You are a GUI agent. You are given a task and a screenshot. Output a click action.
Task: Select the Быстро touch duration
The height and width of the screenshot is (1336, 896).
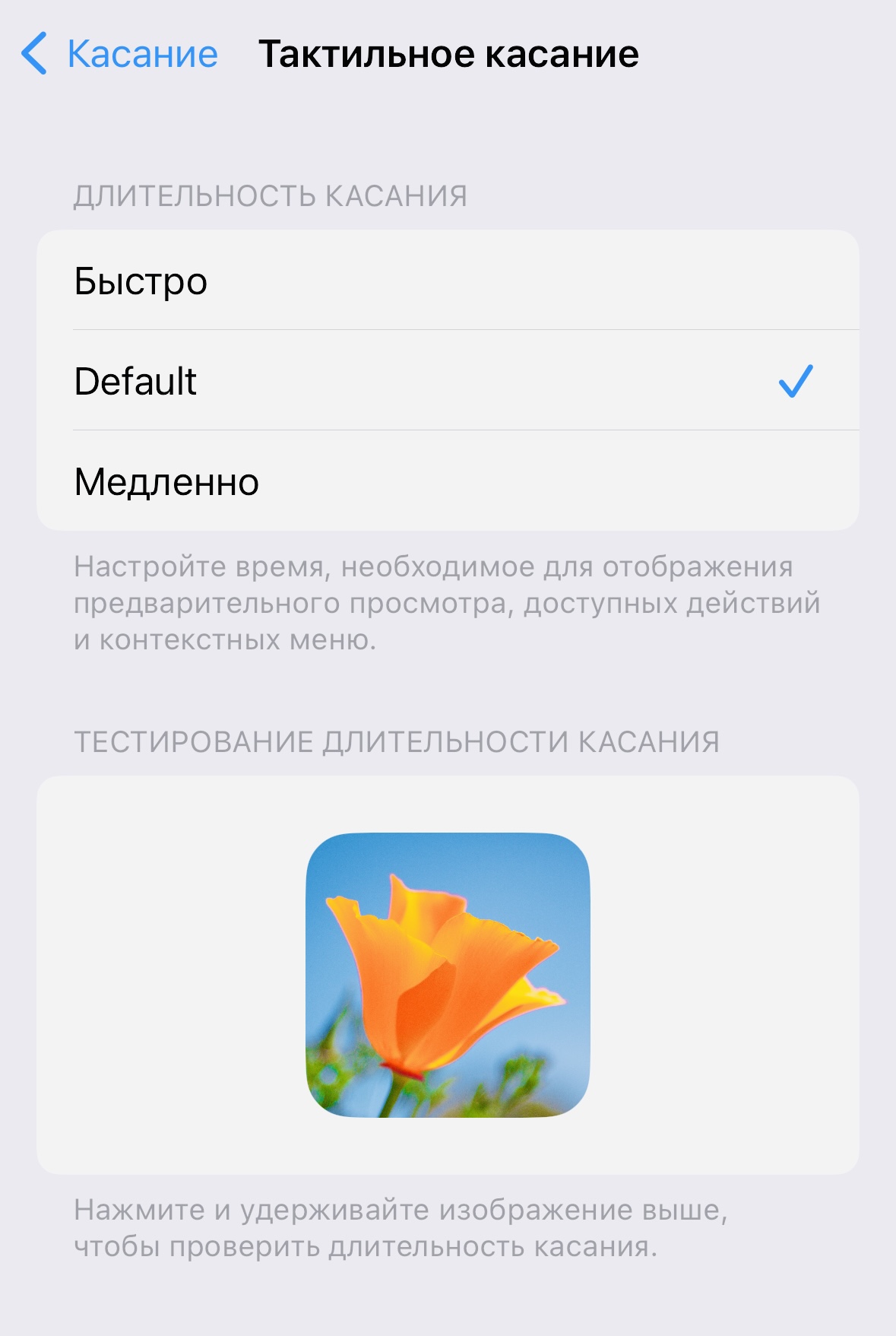447,281
